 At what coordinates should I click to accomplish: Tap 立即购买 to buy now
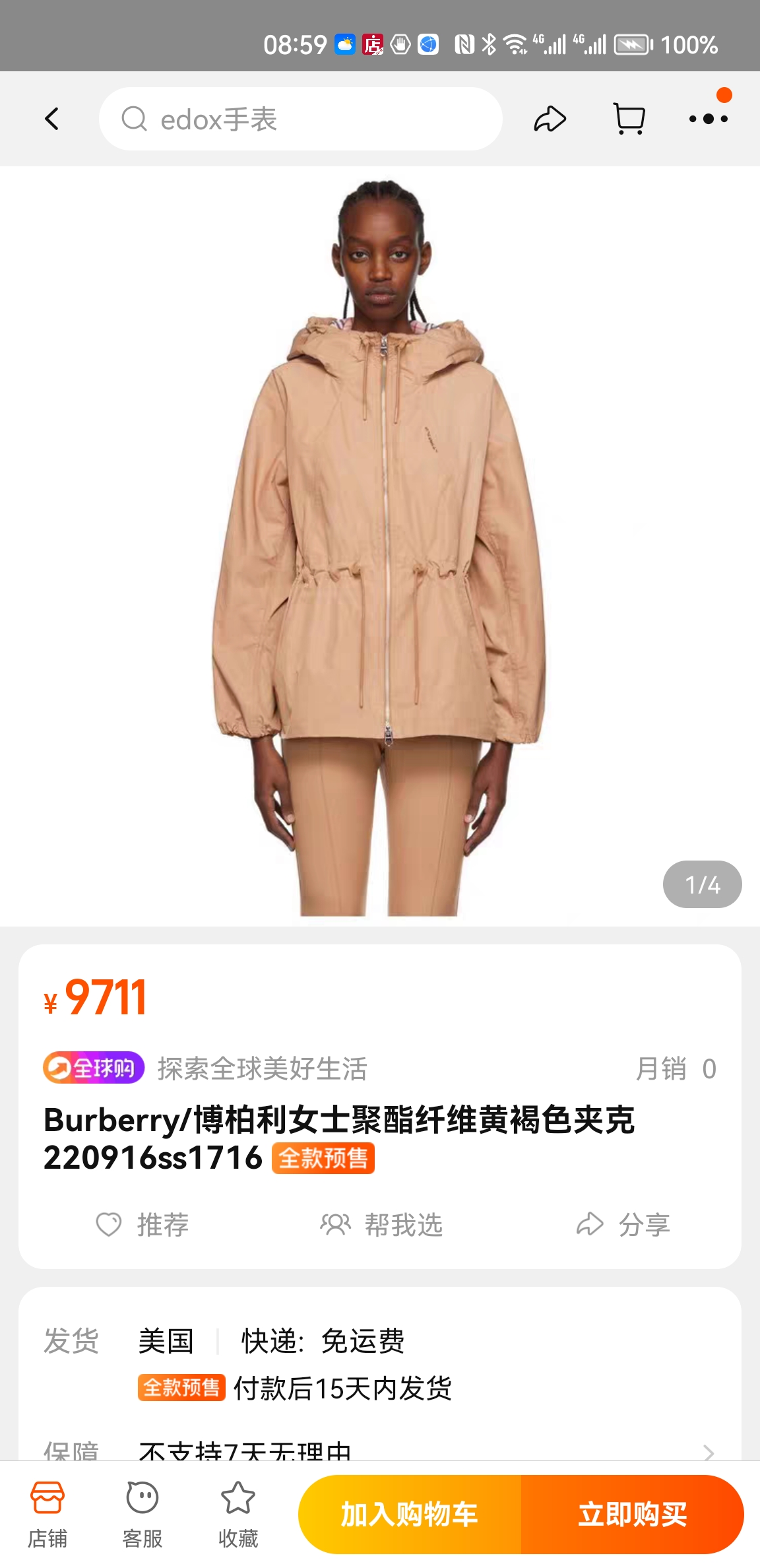[x=632, y=1515]
